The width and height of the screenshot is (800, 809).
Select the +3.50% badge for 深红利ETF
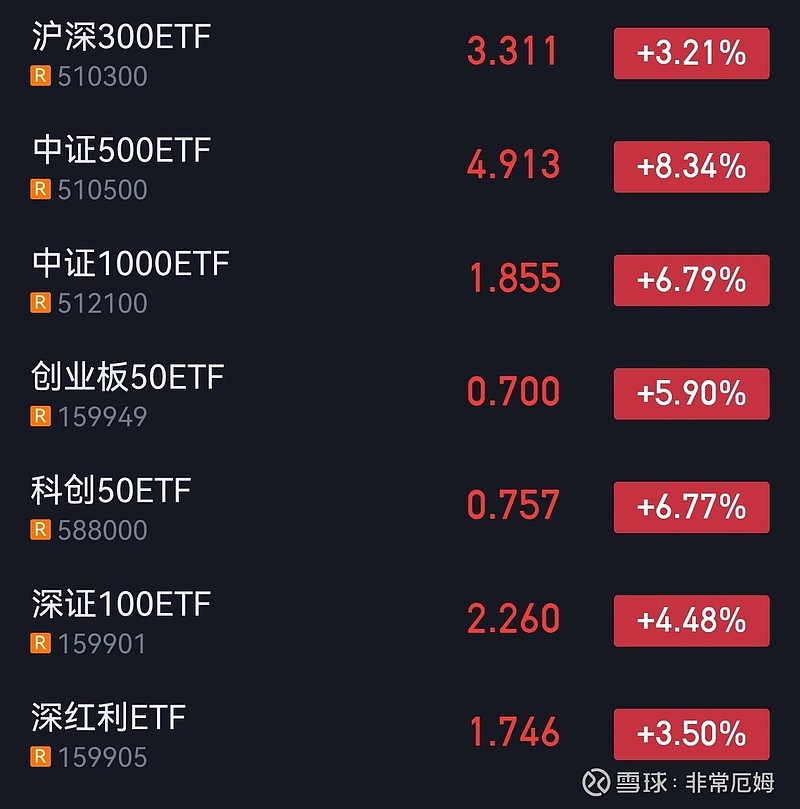tap(690, 734)
